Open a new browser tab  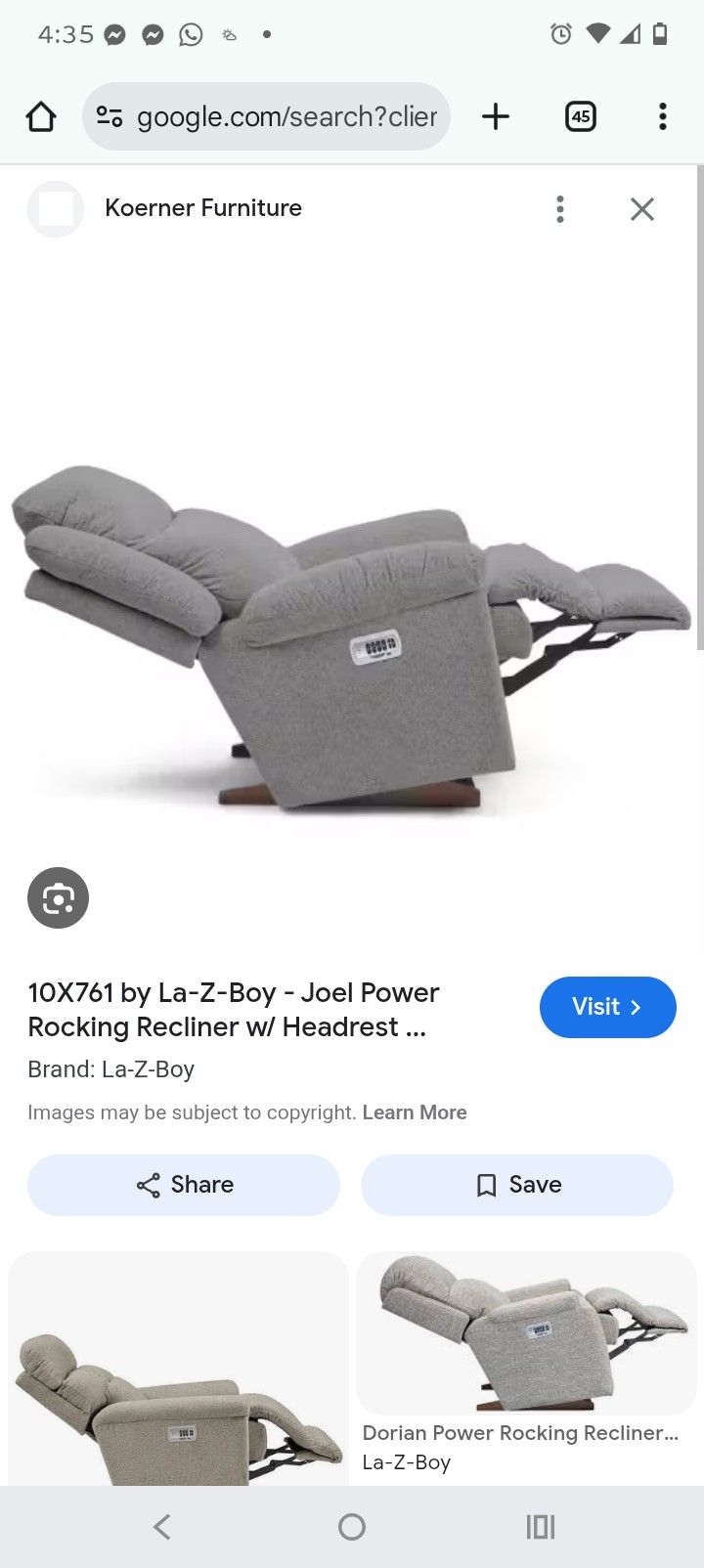[x=496, y=116]
